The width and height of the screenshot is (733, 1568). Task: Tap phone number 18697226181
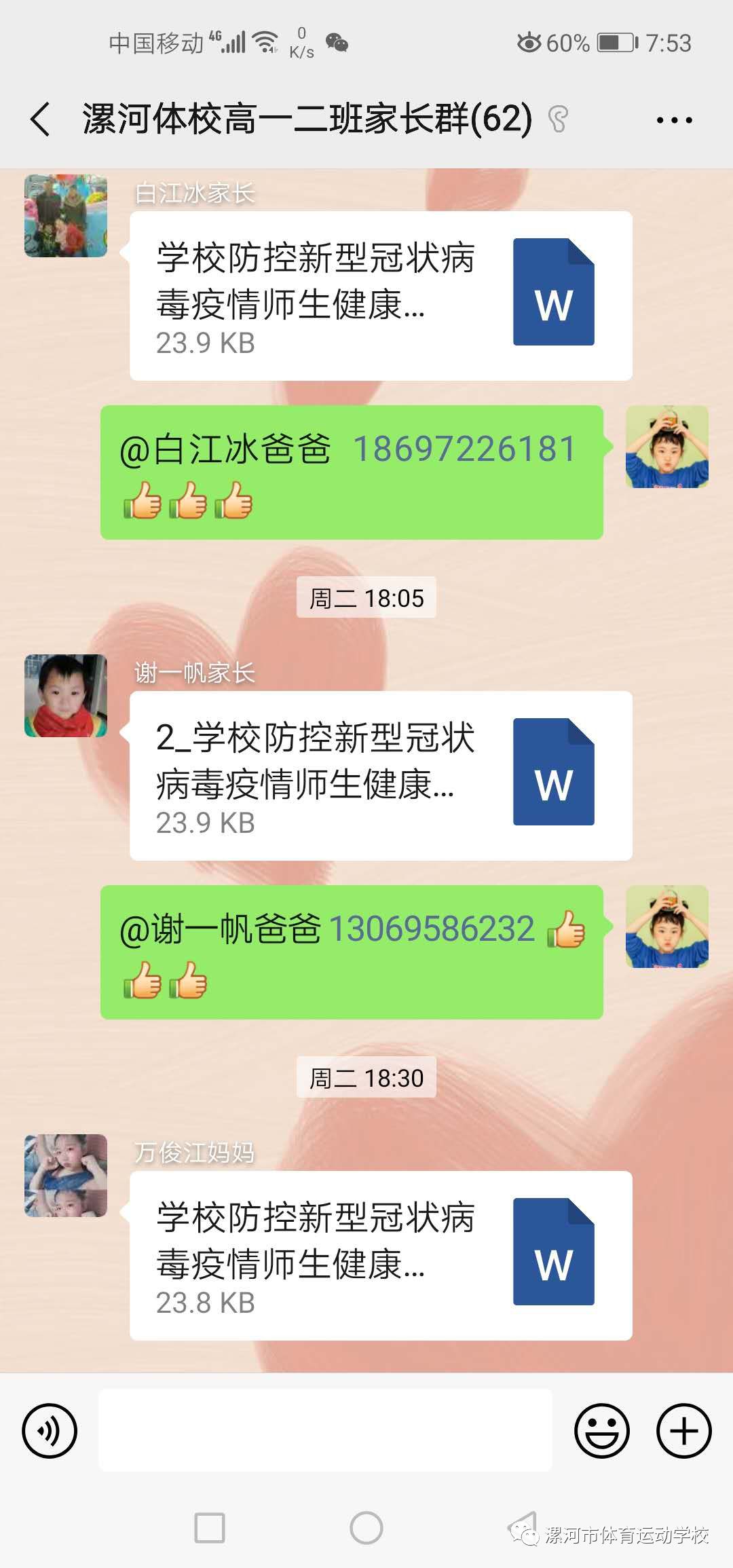tap(464, 449)
